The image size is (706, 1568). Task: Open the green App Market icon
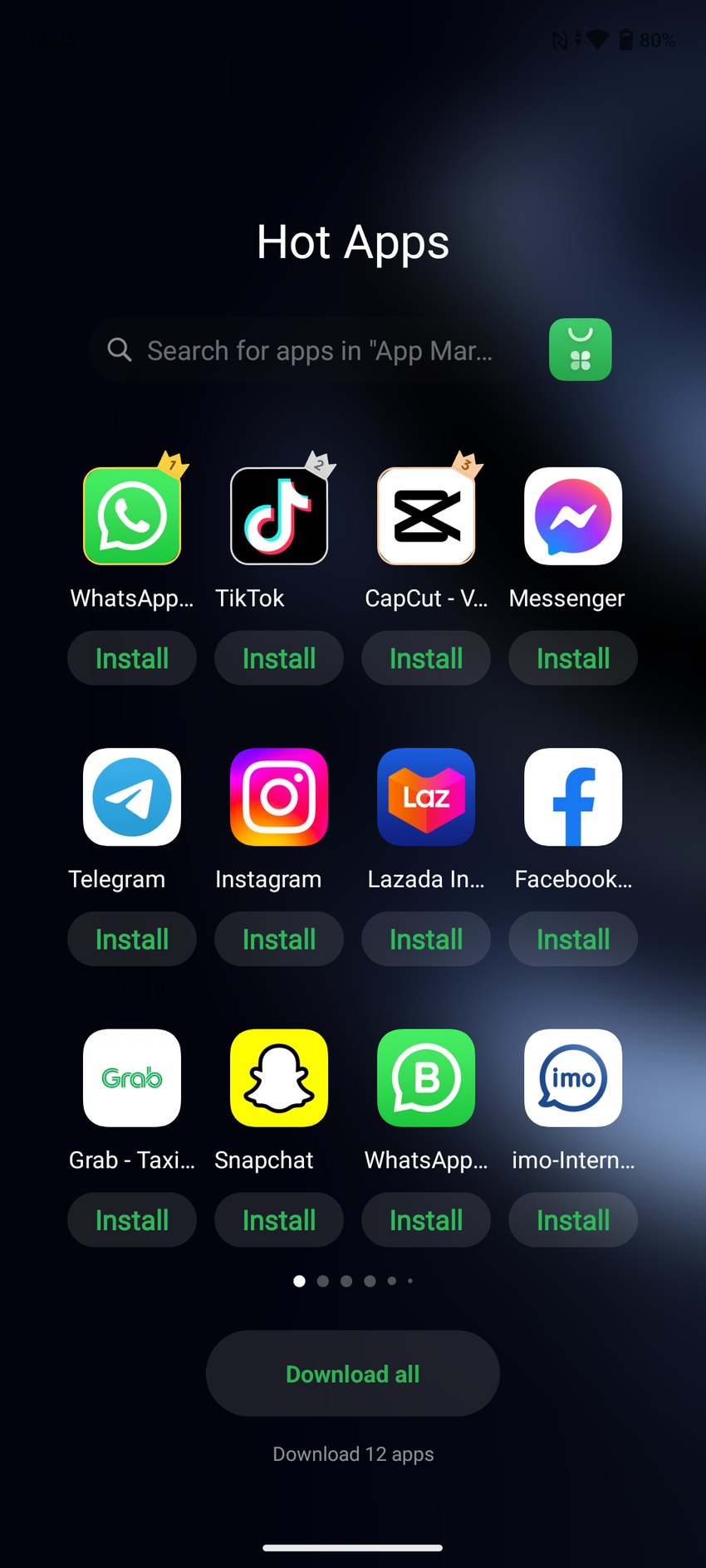580,349
